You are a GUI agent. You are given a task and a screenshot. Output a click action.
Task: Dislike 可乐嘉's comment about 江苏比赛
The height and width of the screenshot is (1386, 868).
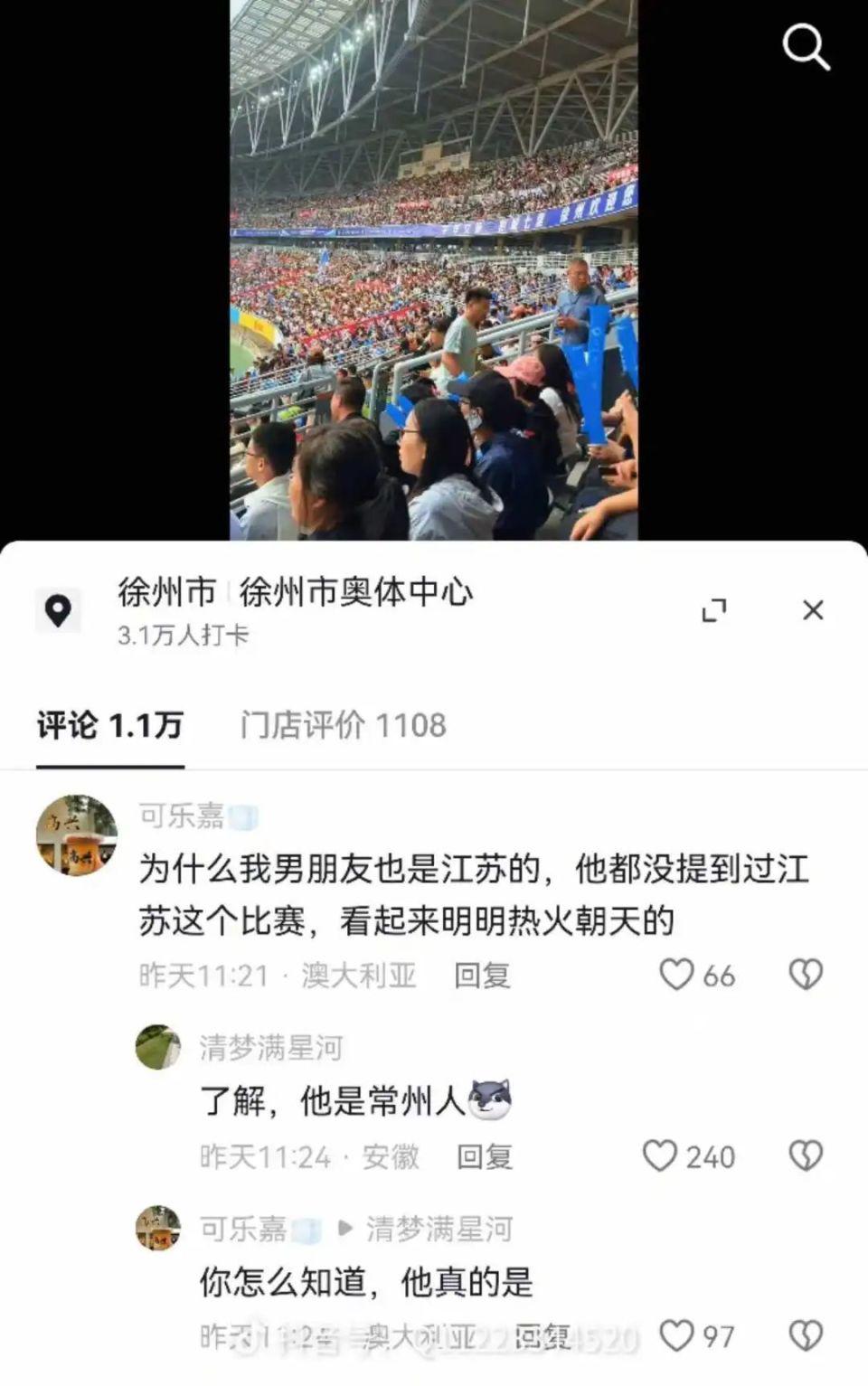806,975
